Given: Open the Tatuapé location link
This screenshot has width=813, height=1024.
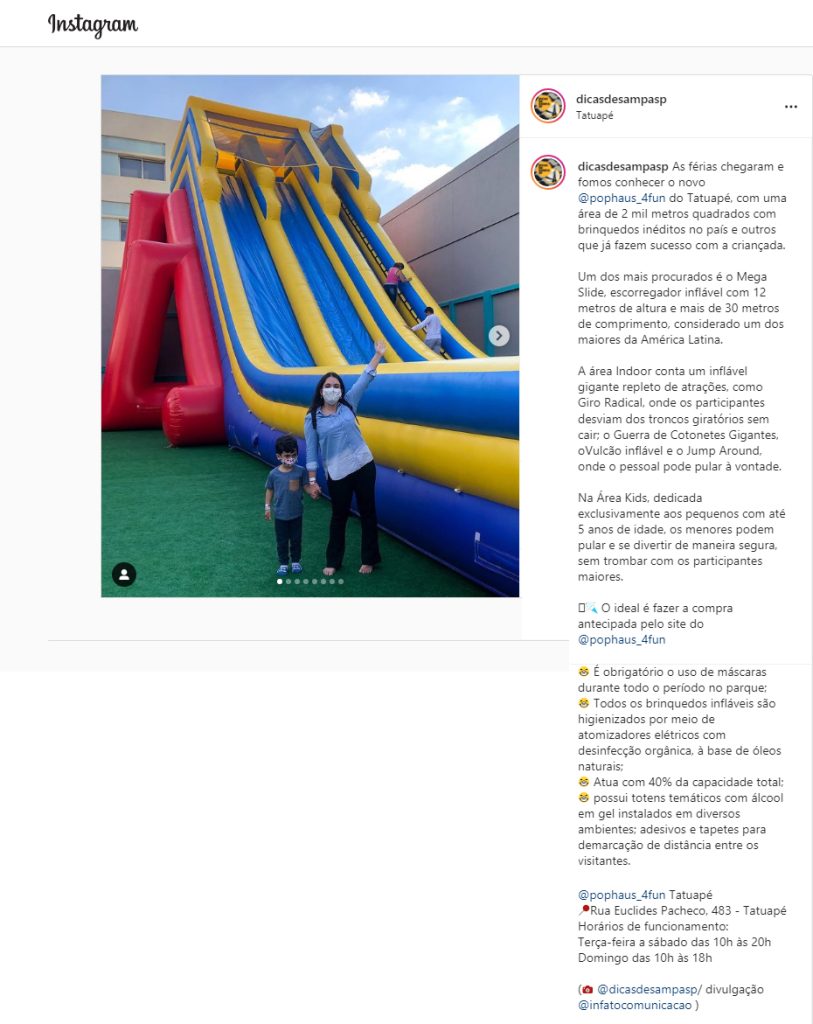Looking at the screenshot, I should [x=594, y=116].
